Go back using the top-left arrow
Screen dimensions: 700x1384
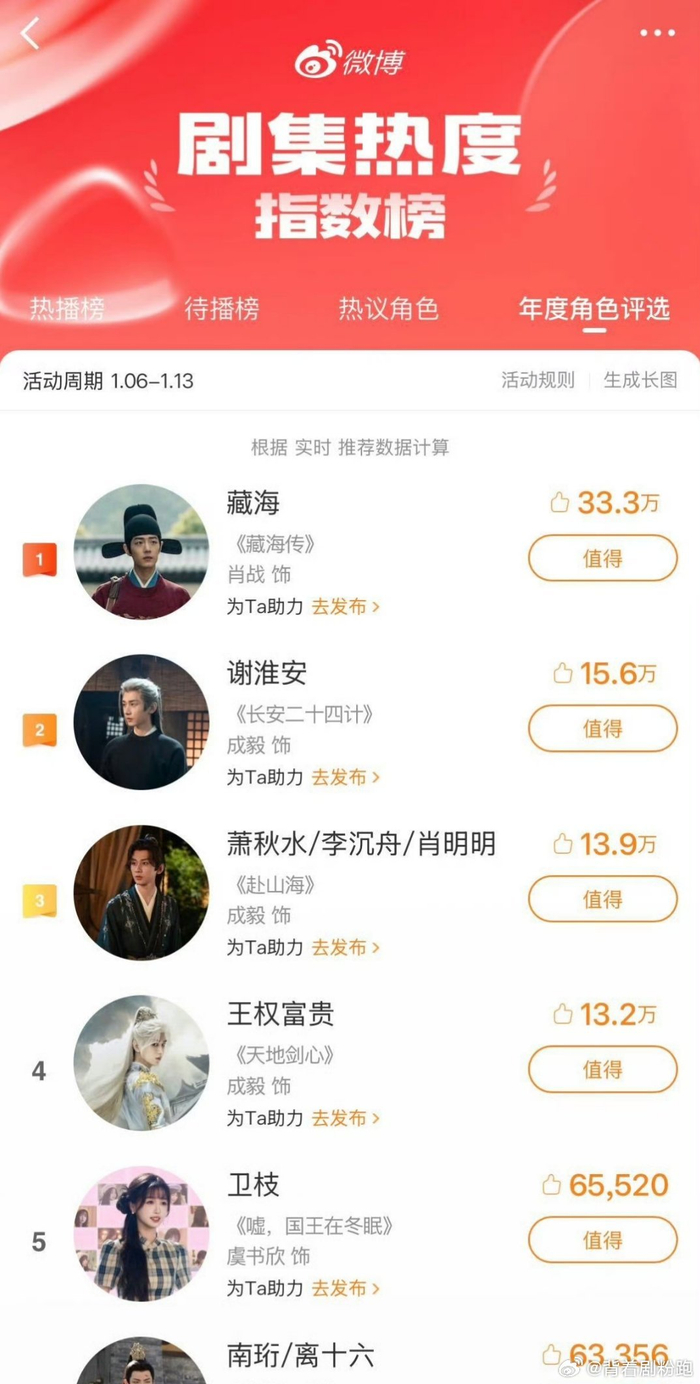31,33
